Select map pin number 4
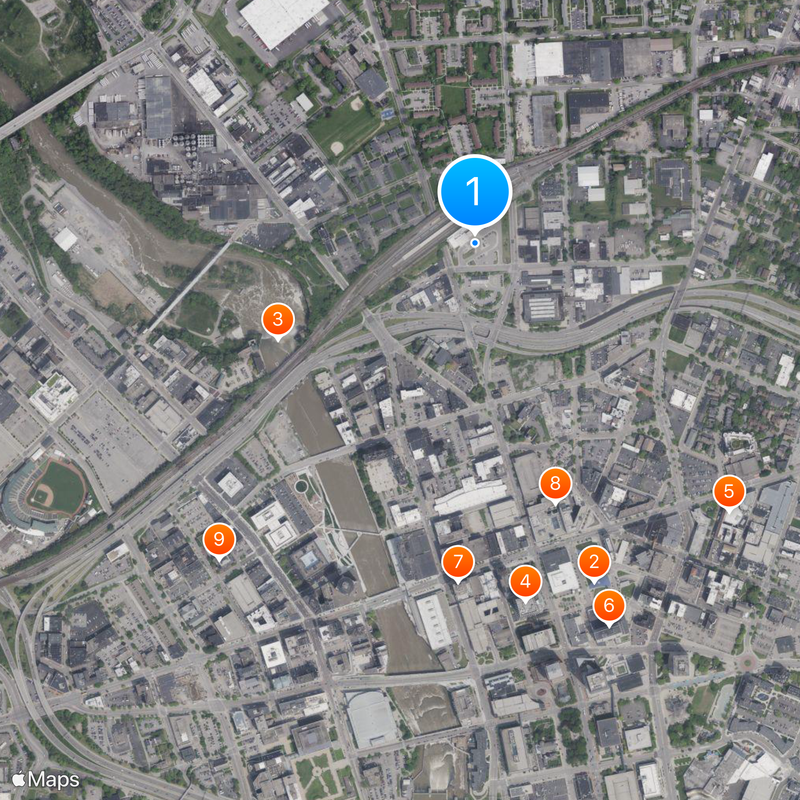This screenshot has width=800, height=800. pyautogui.click(x=525, y=580)
